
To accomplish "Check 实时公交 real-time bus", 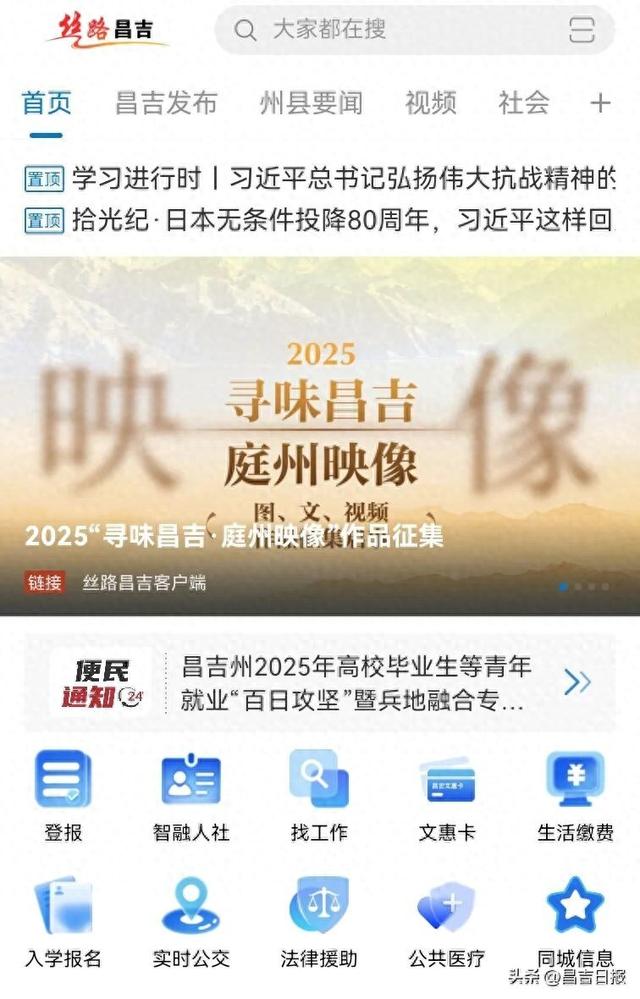I will coord(191,922).
